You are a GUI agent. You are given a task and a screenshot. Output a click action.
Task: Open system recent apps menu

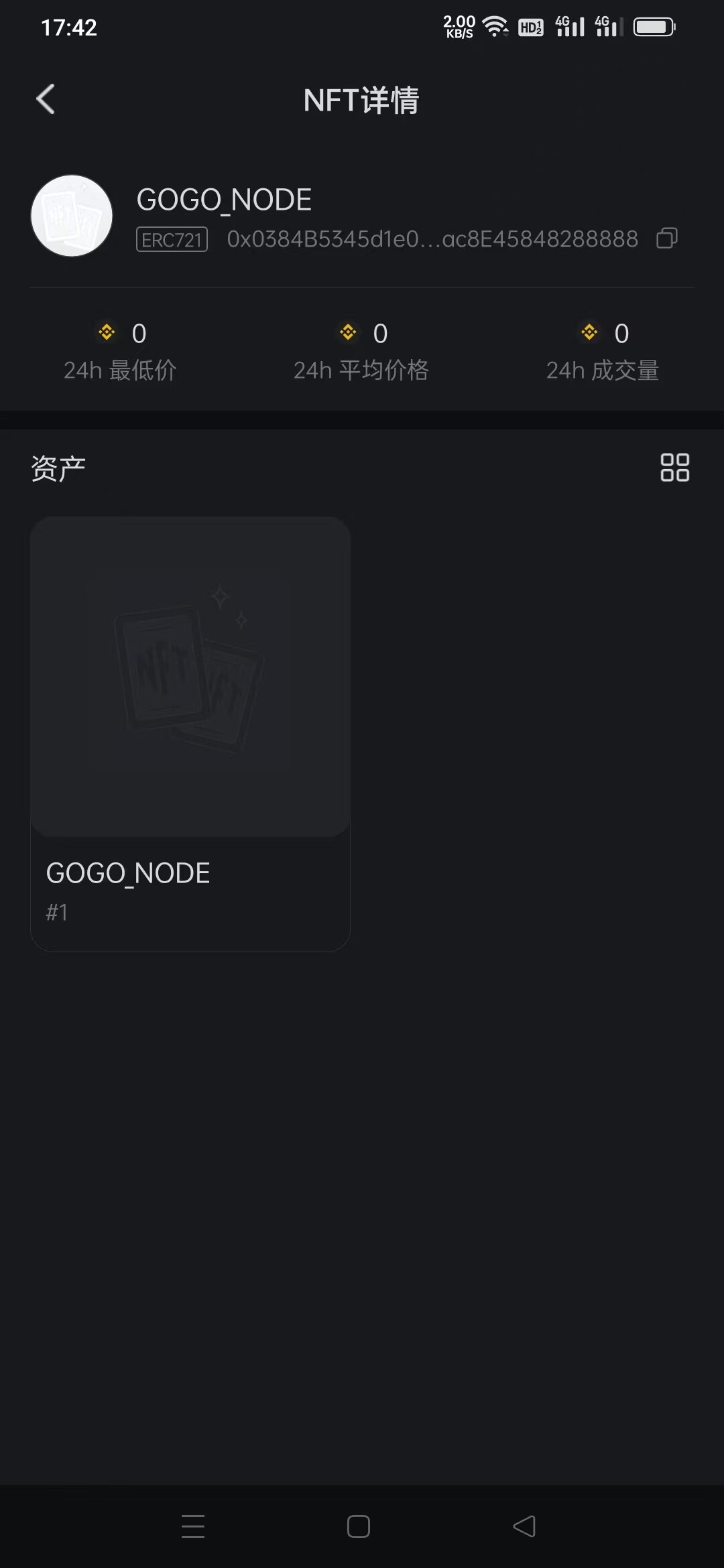pyautogui.click(x=193, y=1526)
